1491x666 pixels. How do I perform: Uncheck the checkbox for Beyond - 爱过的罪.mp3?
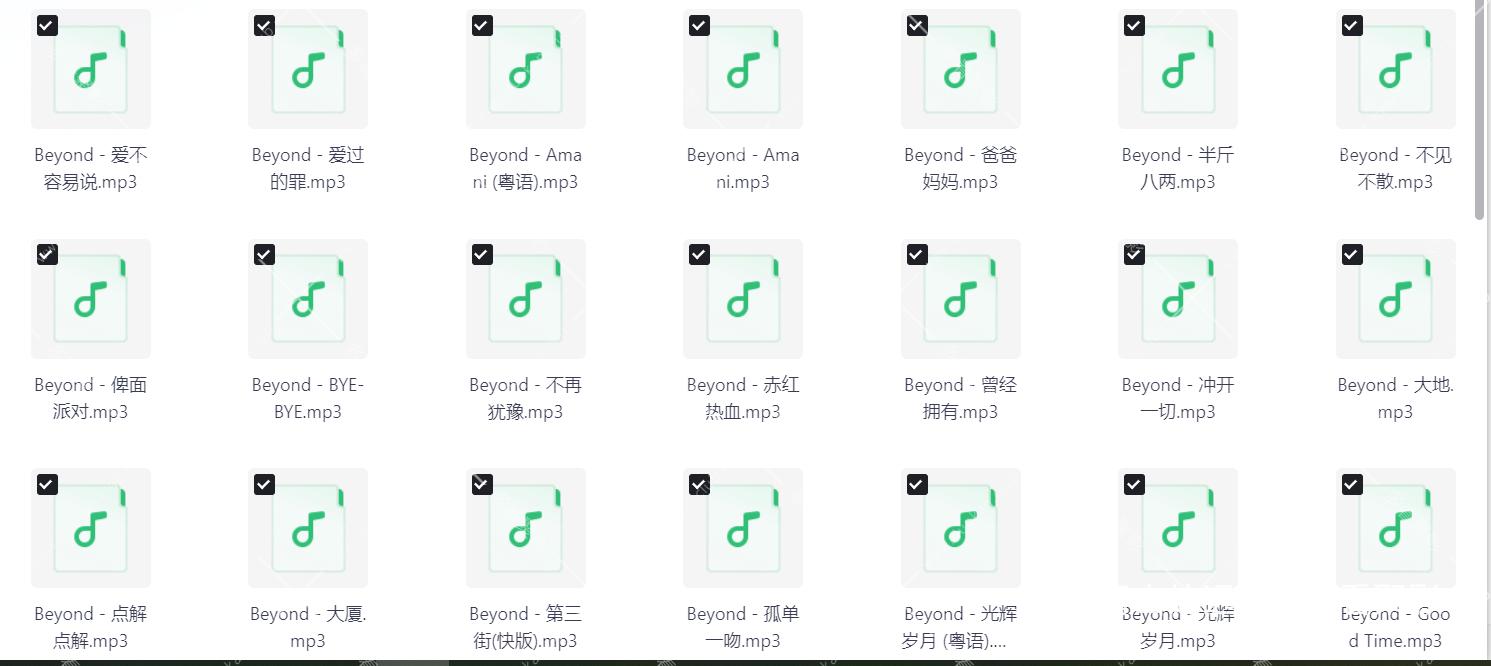coord(264,25)
